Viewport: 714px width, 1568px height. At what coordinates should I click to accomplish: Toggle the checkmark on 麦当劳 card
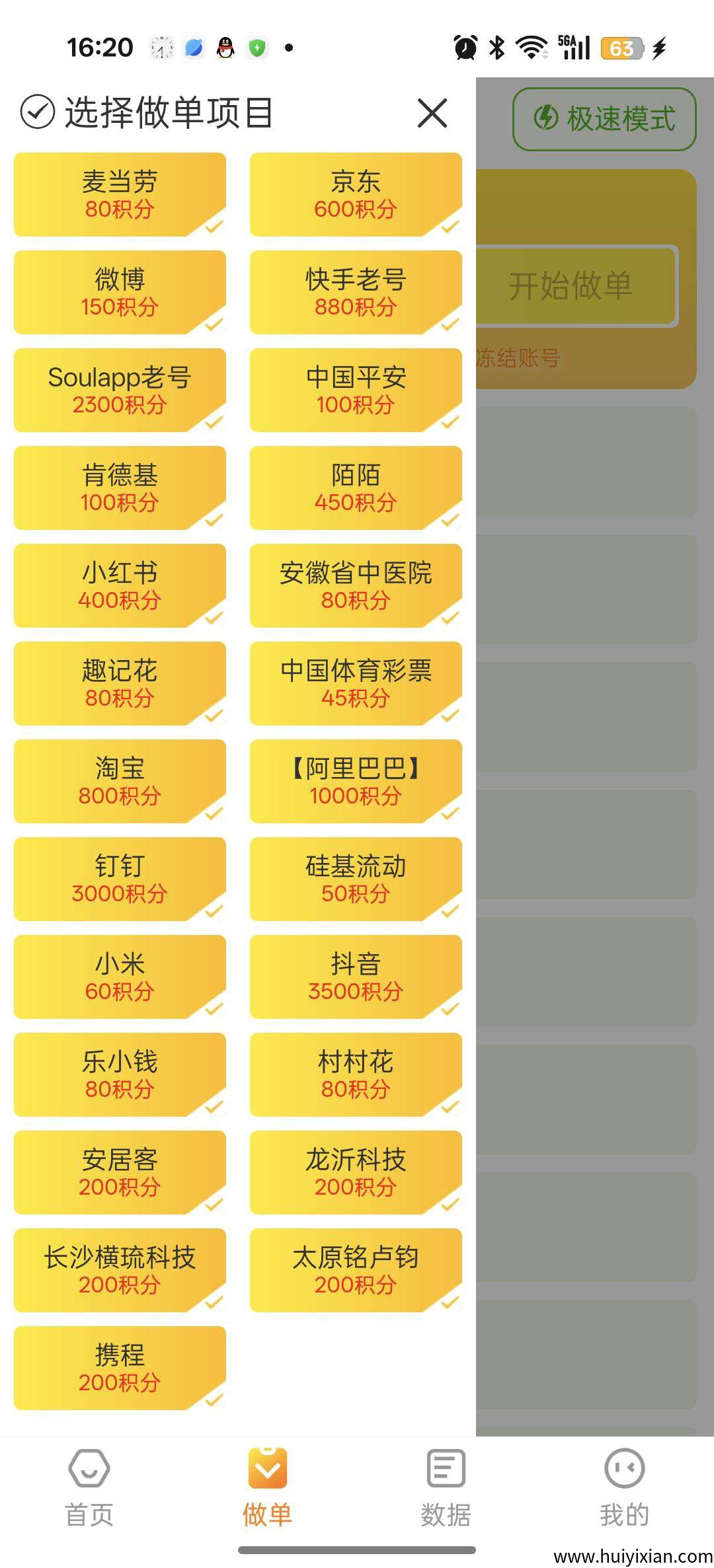(x=212, y=227)
